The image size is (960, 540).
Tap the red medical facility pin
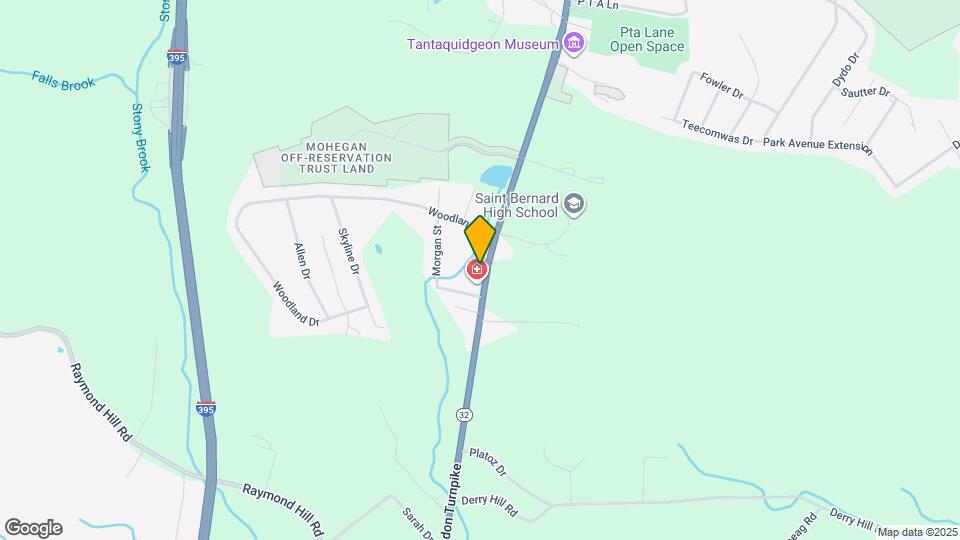(477, 271)
